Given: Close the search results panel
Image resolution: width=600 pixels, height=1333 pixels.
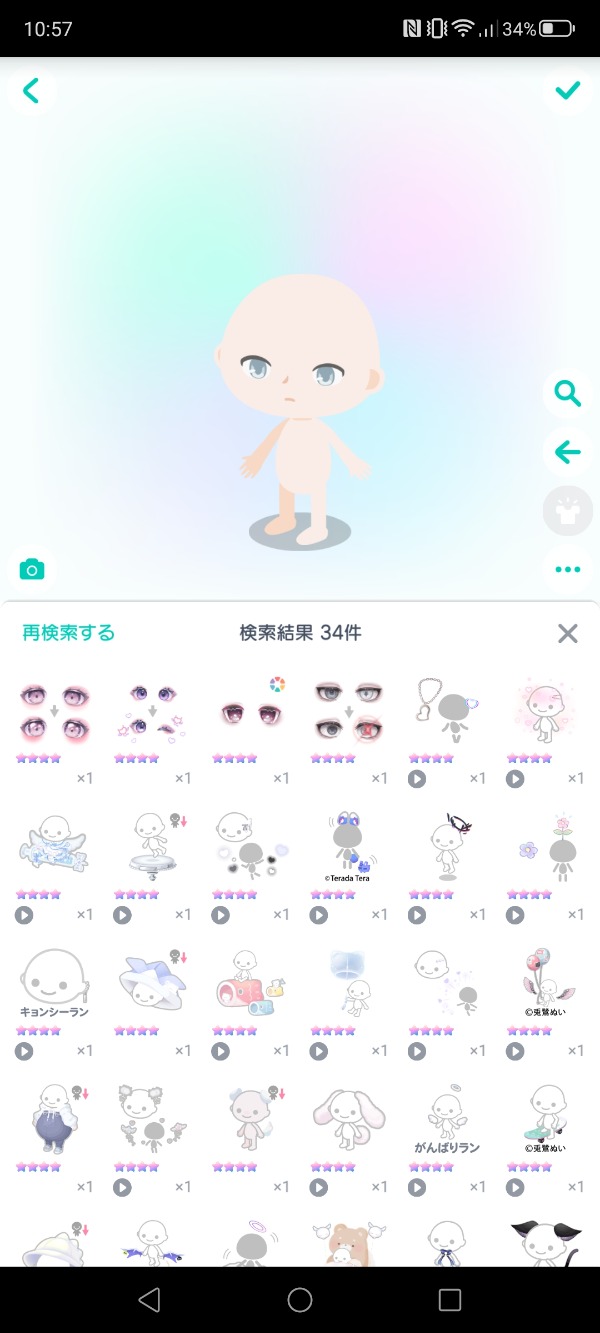Looking at the screenshot, I should (x=567, y=633).
